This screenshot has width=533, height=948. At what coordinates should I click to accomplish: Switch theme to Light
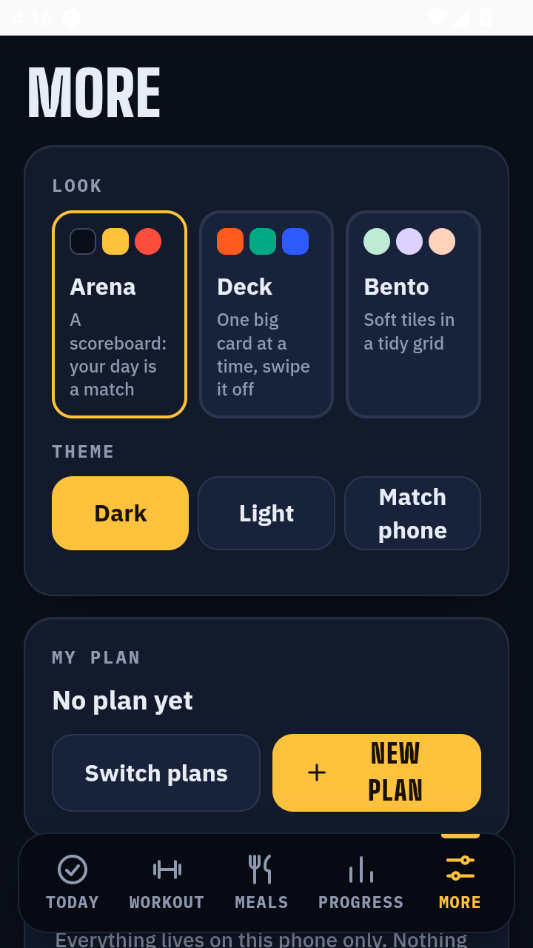266,513
